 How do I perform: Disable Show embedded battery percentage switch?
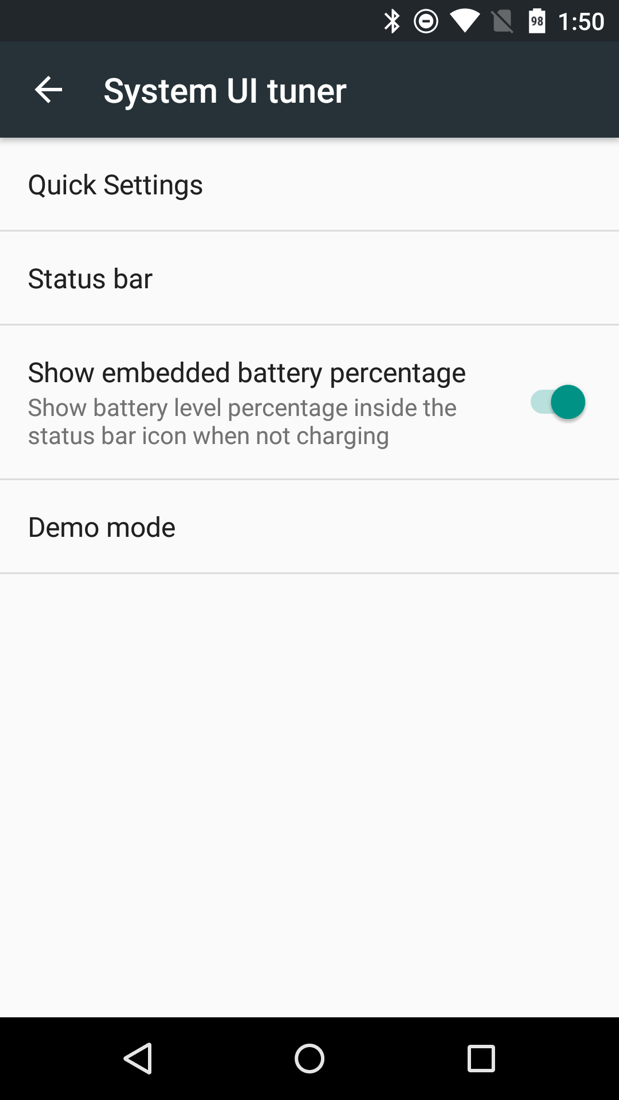click(557, 402)
